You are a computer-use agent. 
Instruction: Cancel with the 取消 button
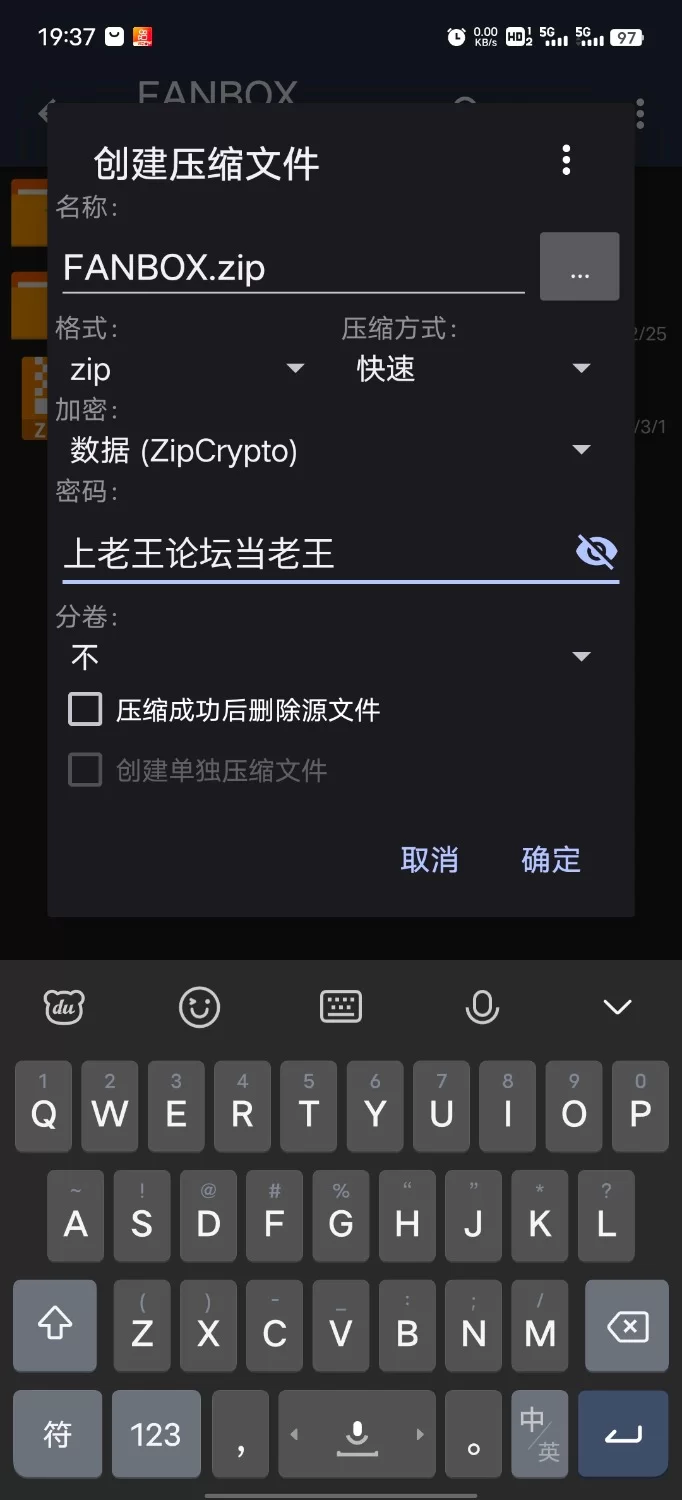429,859
